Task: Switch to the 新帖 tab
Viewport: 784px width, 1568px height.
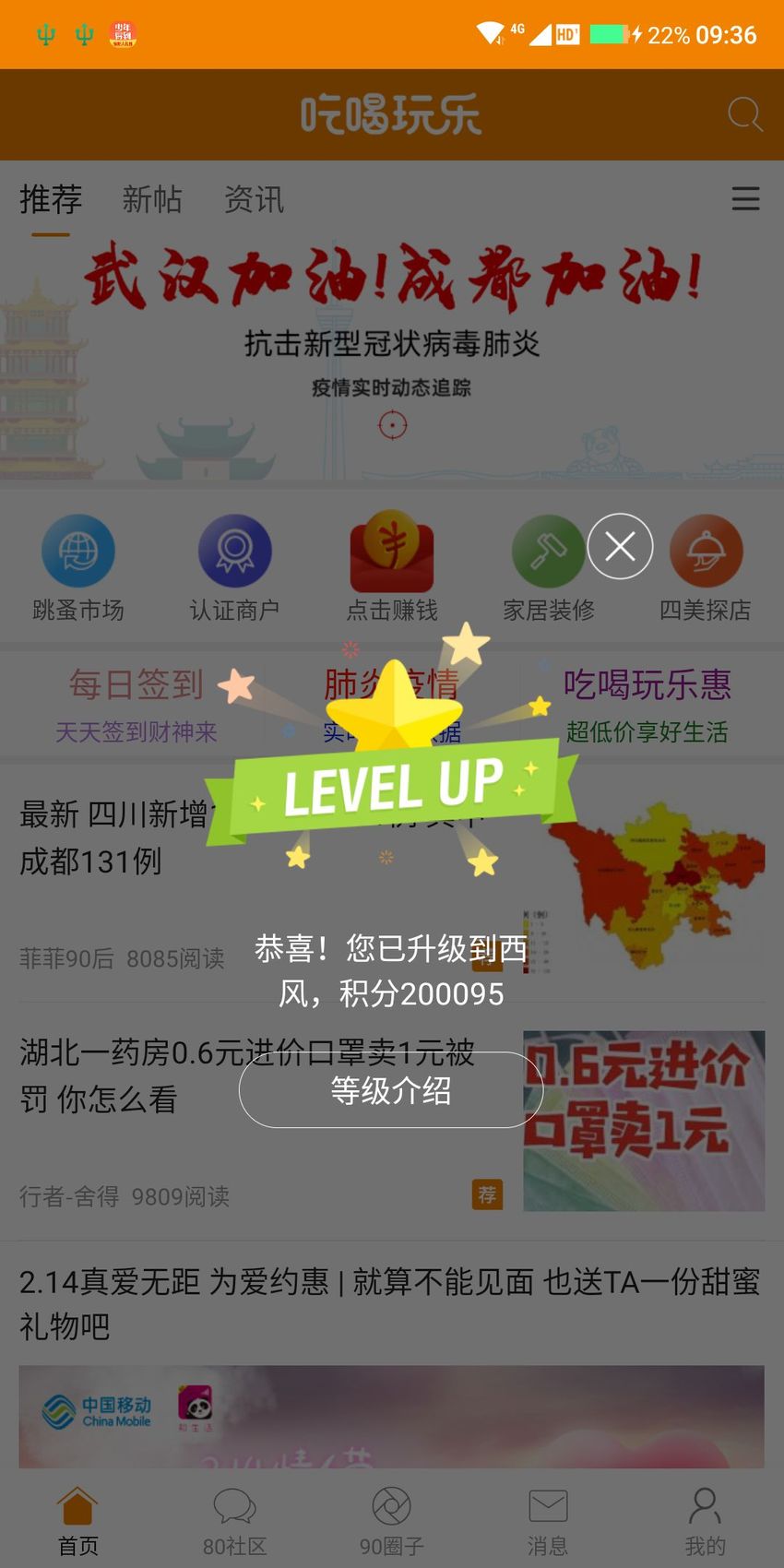Action: (x=152, y=199)
